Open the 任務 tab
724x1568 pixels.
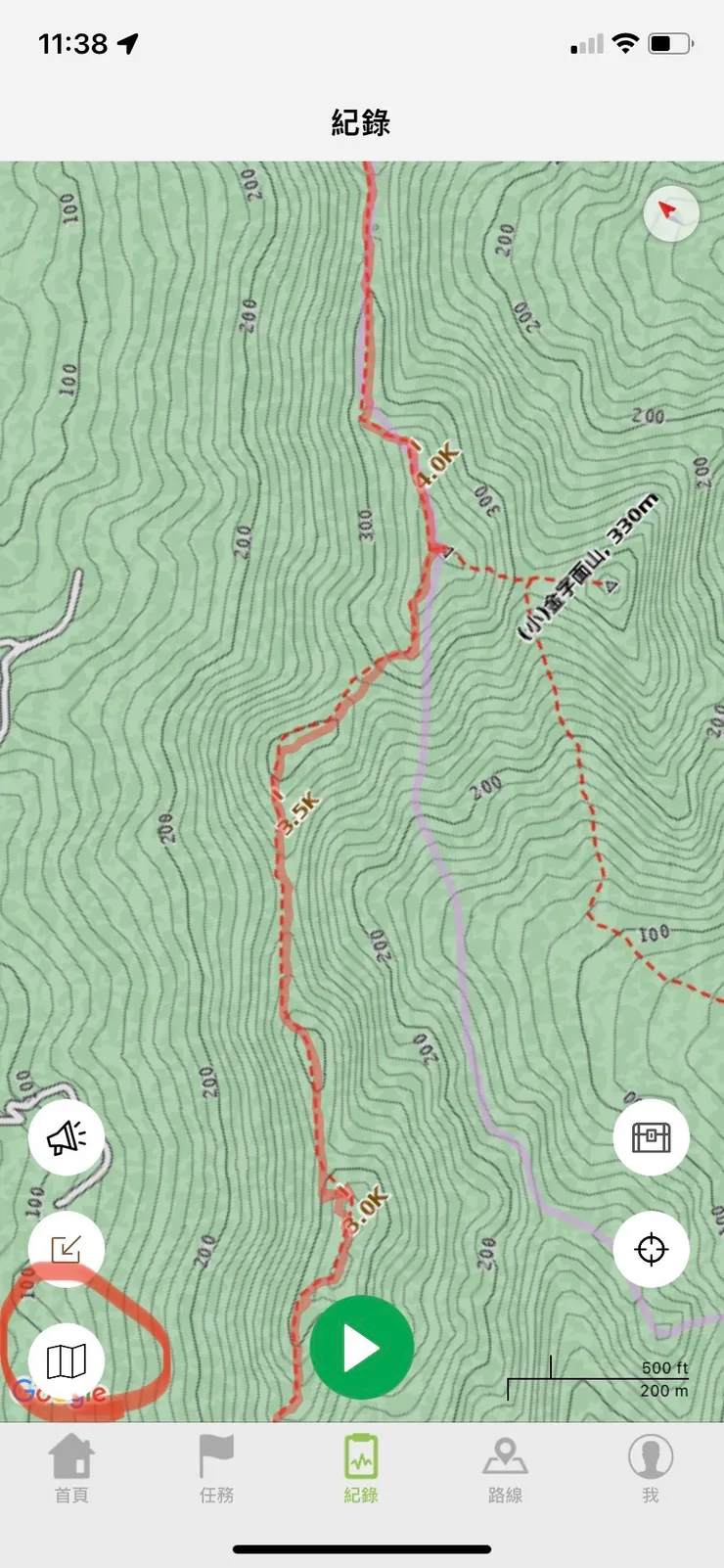(216, 1468)
